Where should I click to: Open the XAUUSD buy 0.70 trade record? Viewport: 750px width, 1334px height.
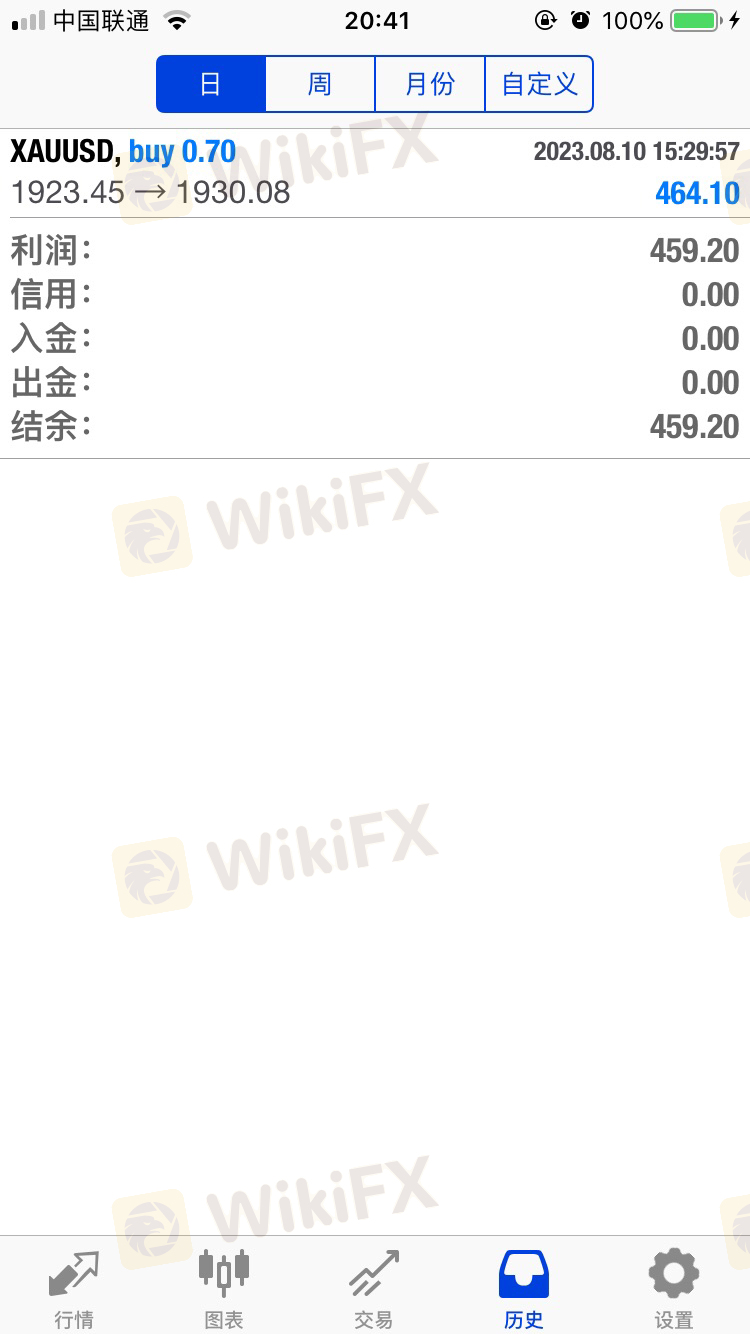click(x=375, y=173)
